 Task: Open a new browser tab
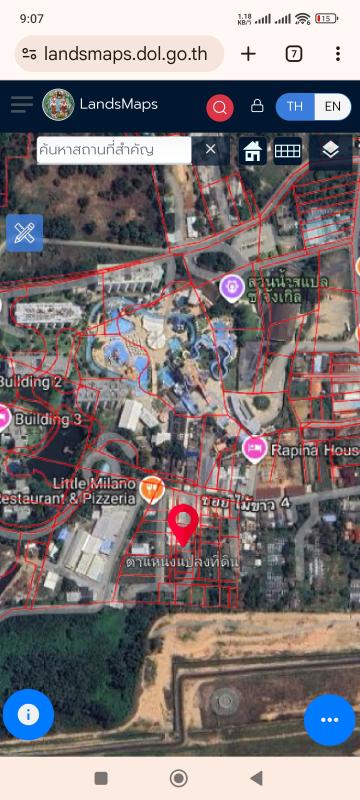[248, 54]
